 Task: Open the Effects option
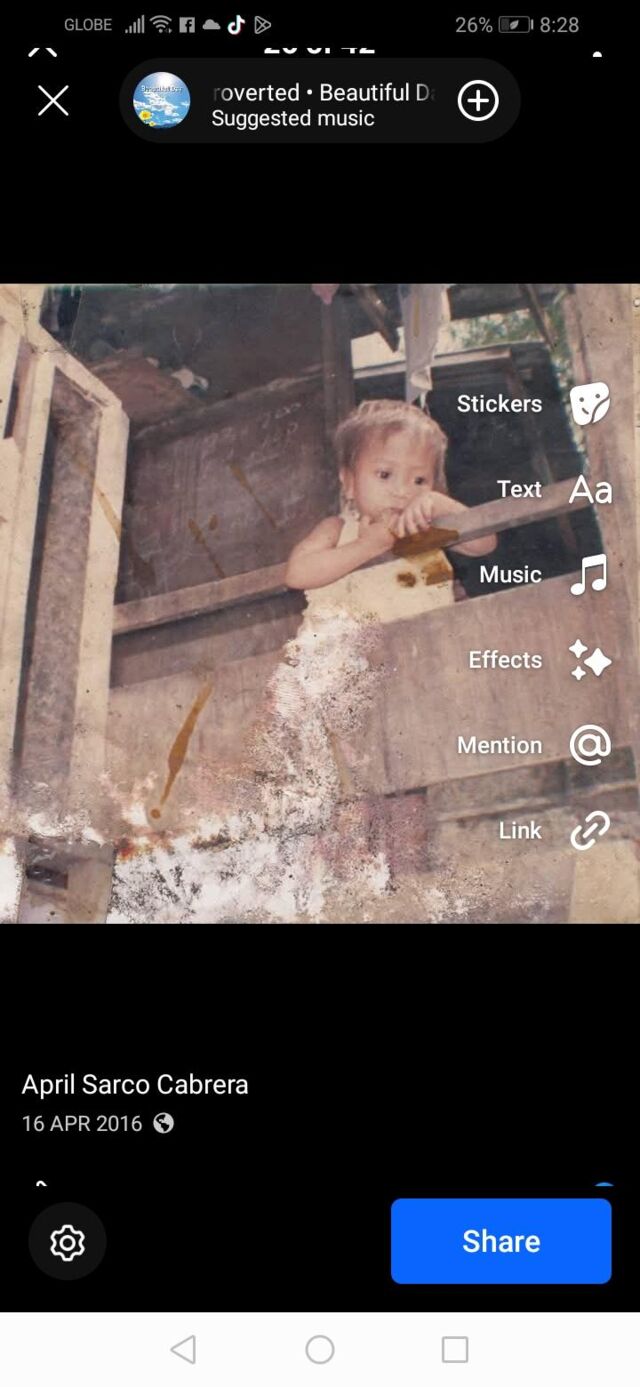[x=589, y=660]
